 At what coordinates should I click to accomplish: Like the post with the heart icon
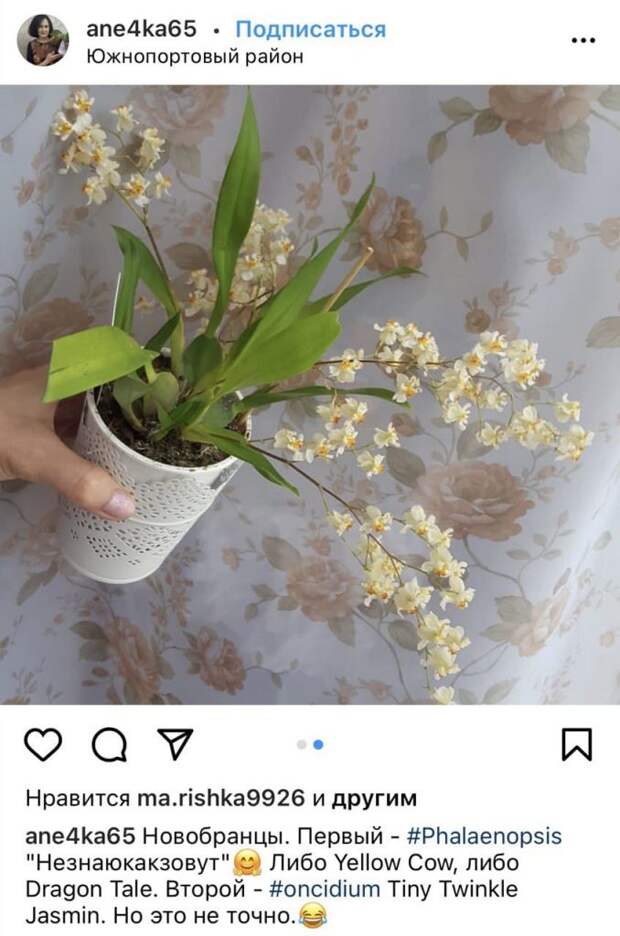coord(43,744)
